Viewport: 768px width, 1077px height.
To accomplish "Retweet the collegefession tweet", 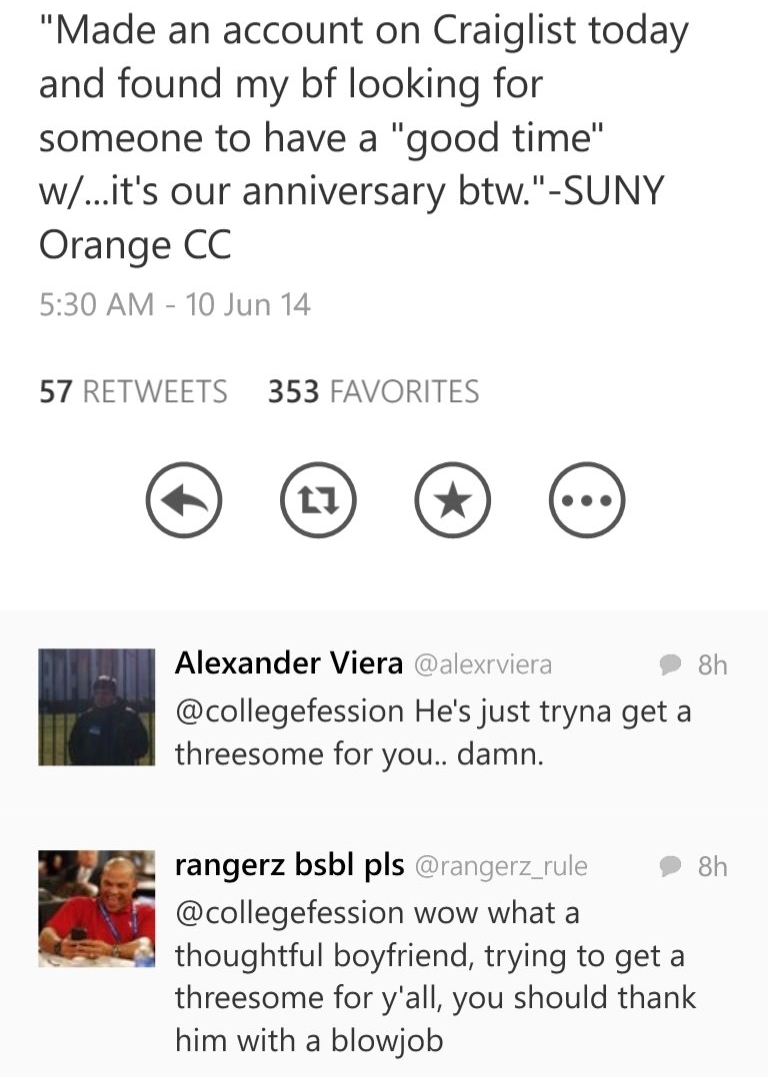I will pos(318,502).
